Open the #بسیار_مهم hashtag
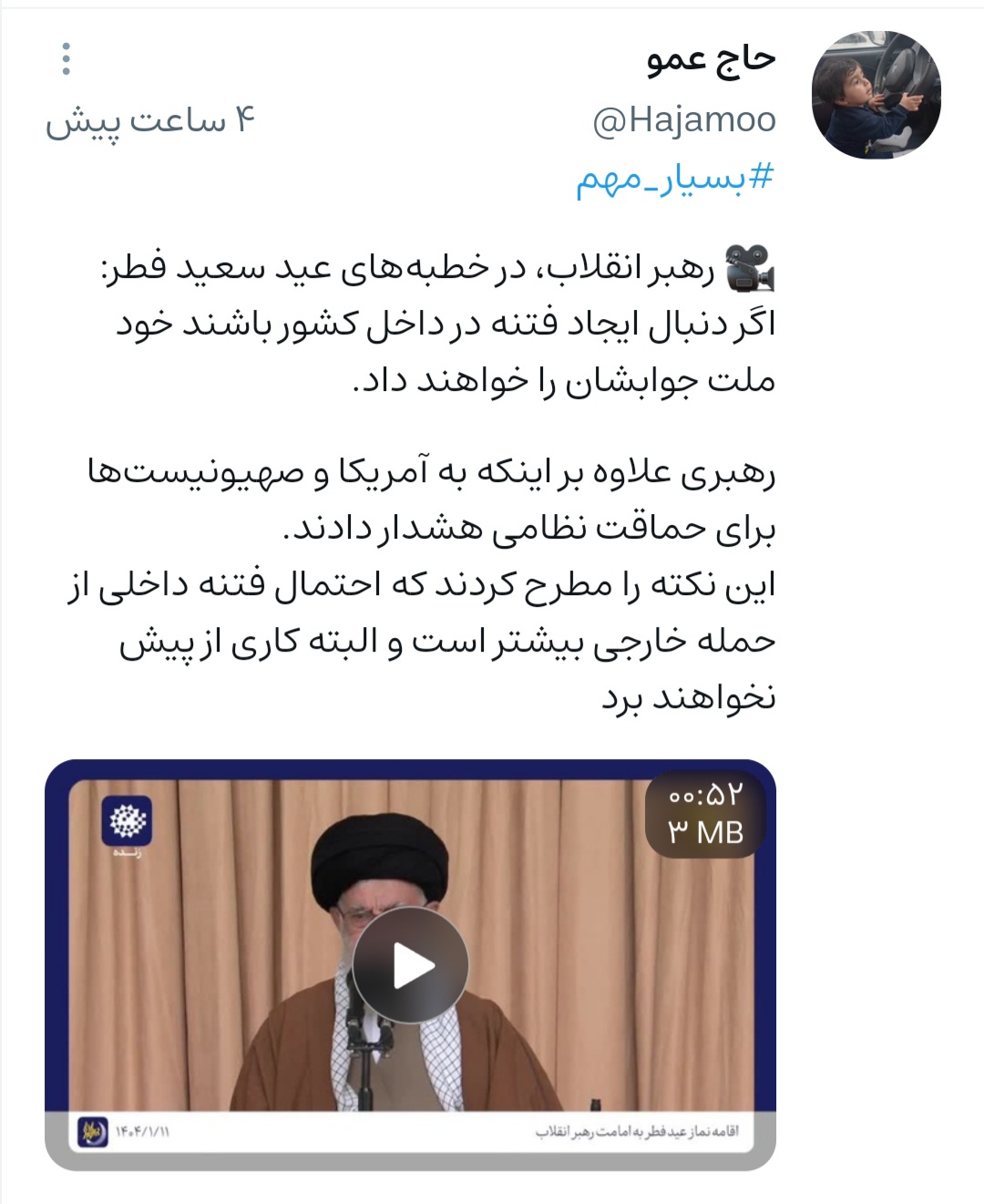 coord(675,179)
